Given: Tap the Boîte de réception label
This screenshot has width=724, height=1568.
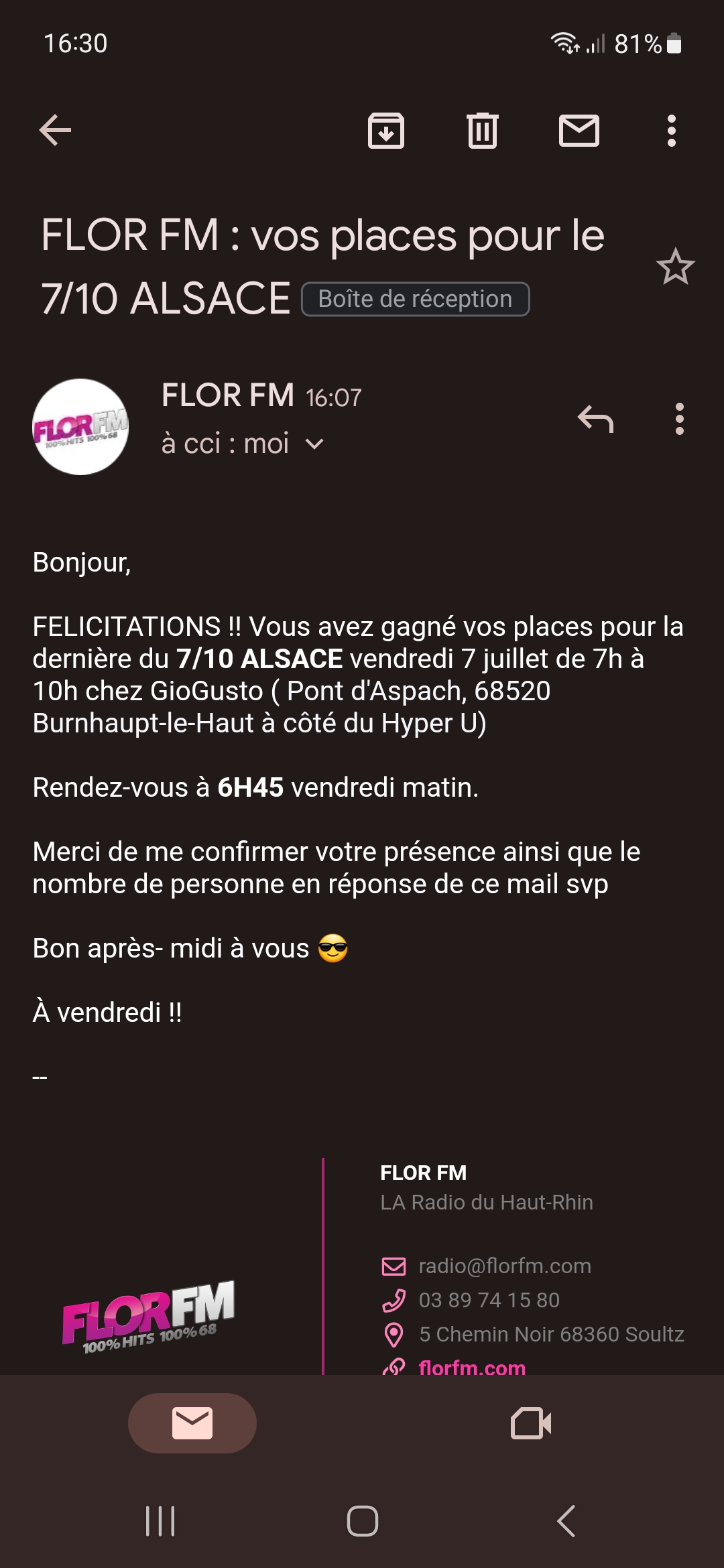Looking at the screenshot, I should click(x=416, y=299).
